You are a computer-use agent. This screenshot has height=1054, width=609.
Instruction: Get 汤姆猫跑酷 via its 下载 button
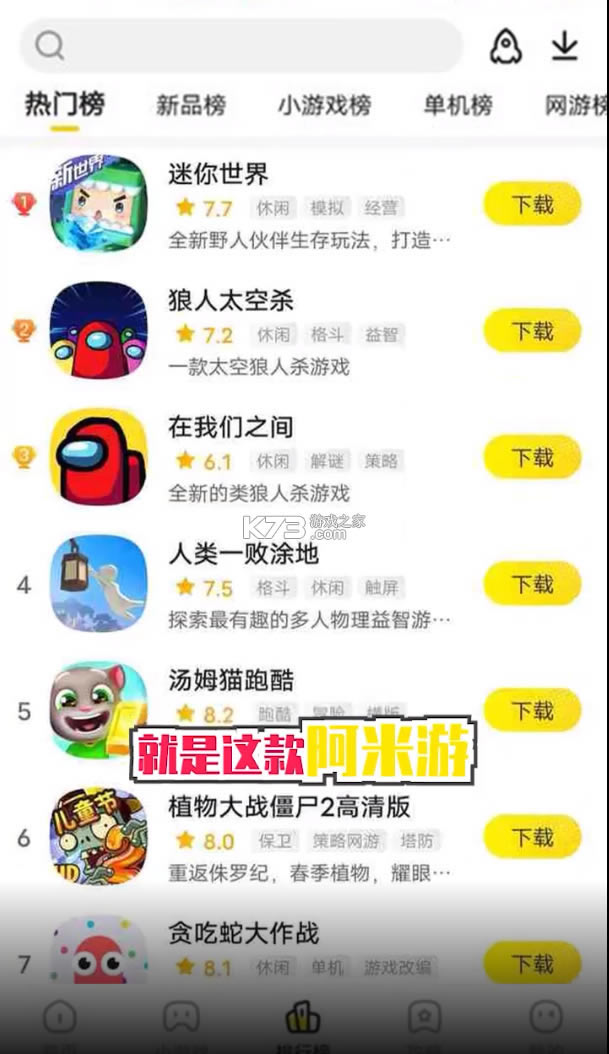pos(532,711)
